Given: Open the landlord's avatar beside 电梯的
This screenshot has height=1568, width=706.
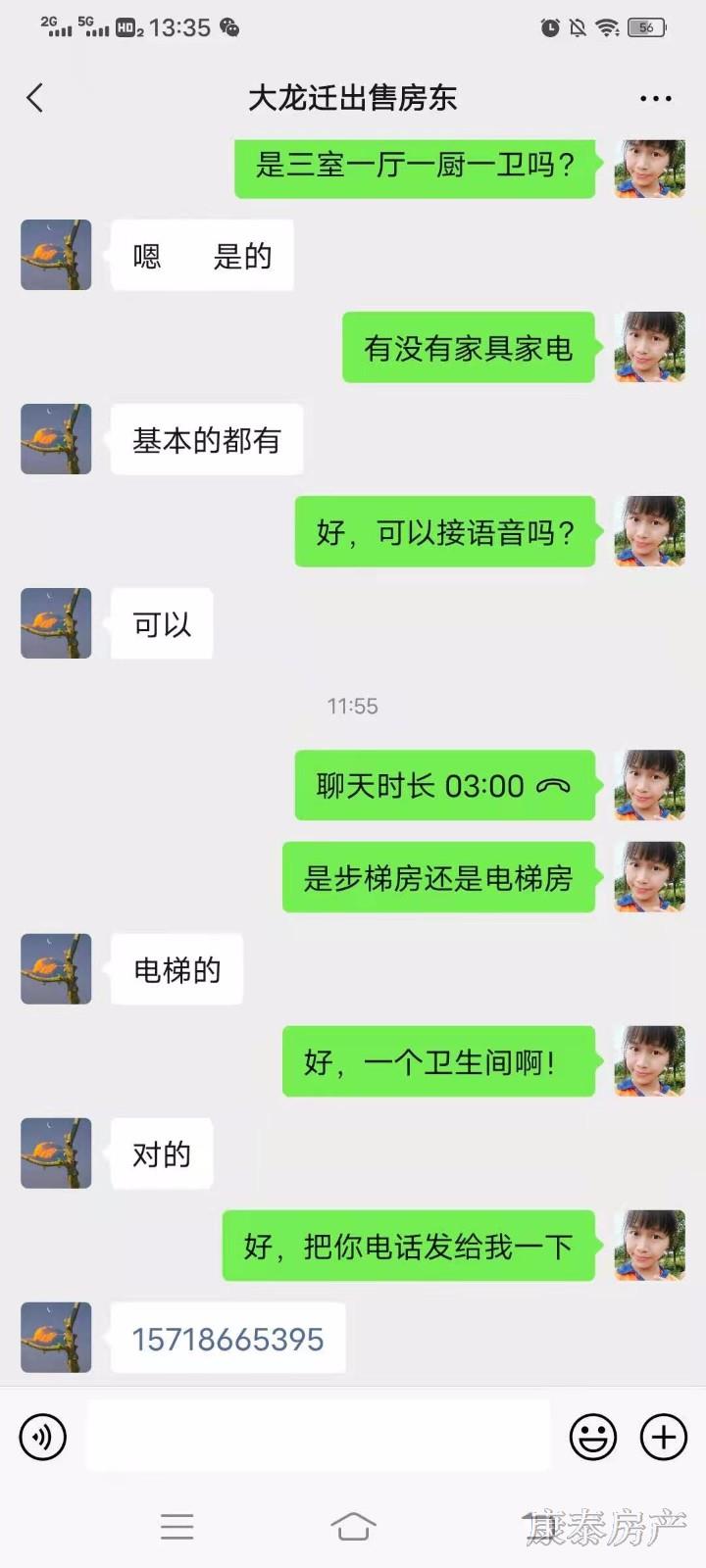Looking at the screenshot, I should tap(56, 969).
